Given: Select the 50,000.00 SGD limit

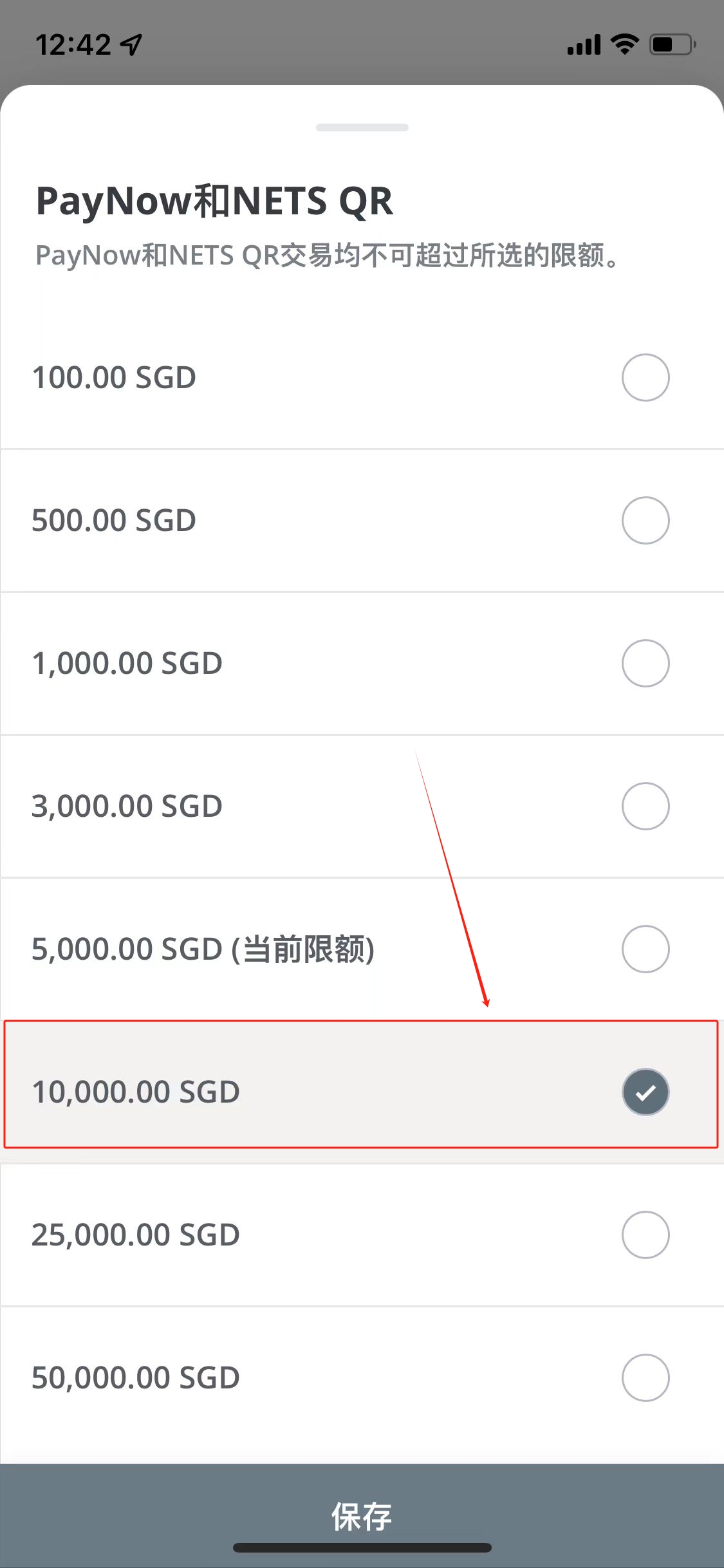Looking at the screenshot, I should 645,1377.
